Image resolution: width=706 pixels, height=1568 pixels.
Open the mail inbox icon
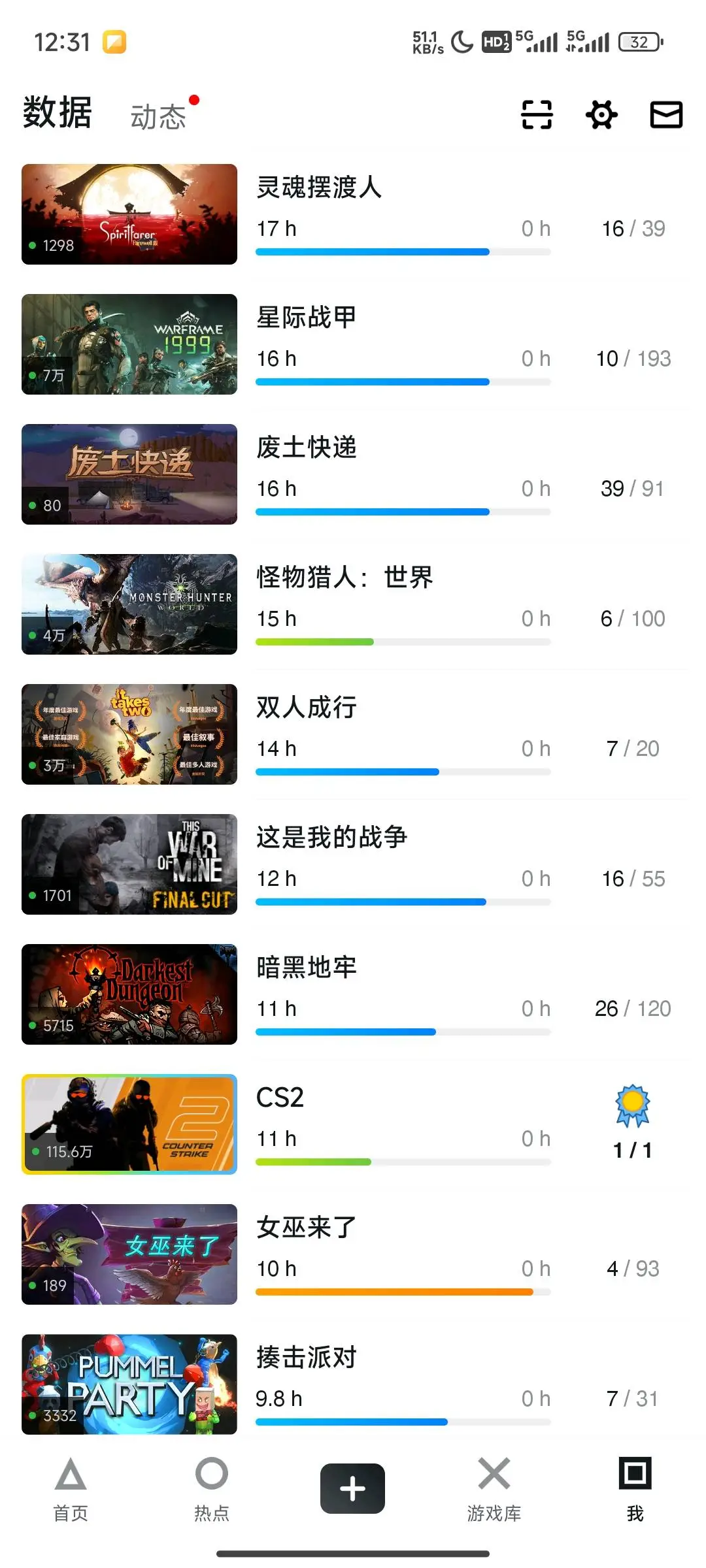[x=666, y=115]
